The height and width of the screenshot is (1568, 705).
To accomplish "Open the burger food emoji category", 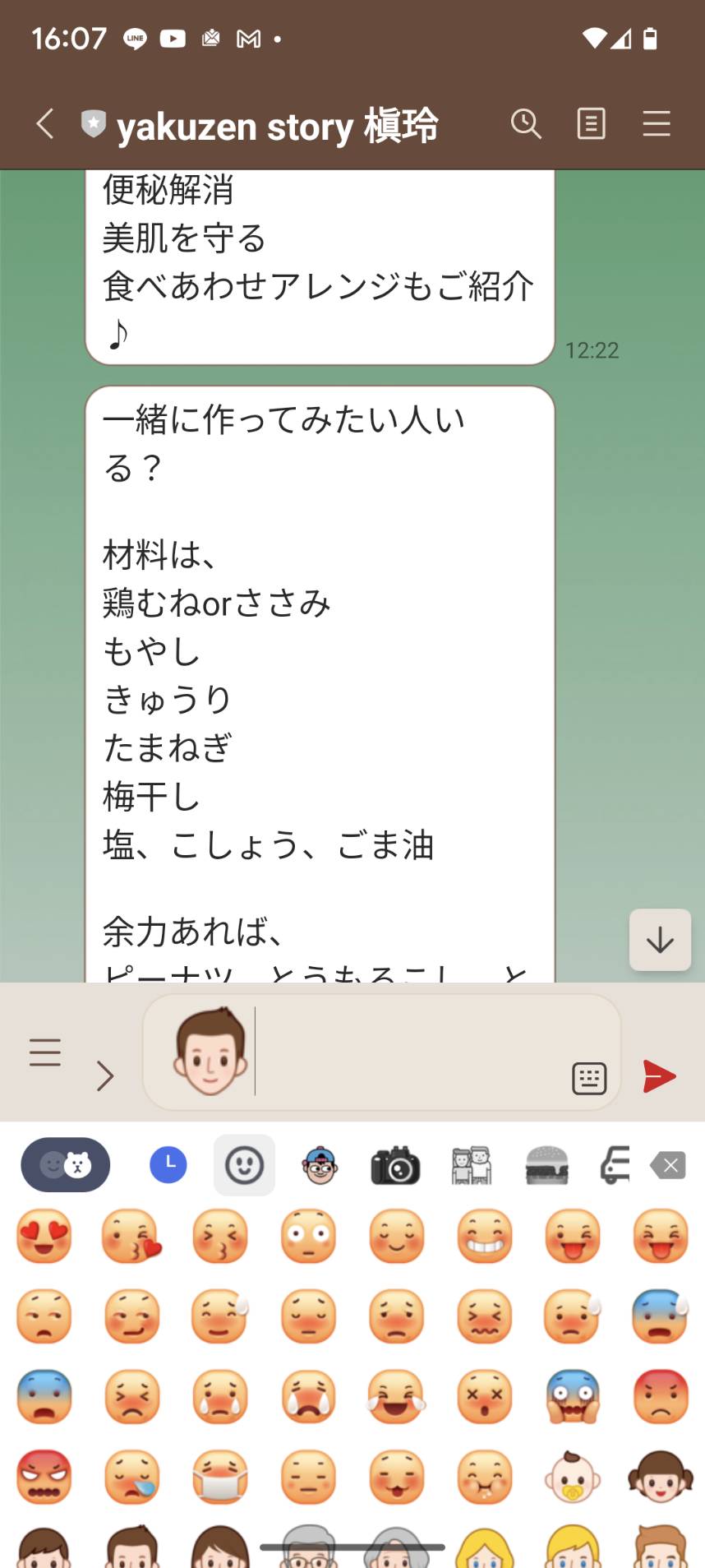I will pos(547,1164).
